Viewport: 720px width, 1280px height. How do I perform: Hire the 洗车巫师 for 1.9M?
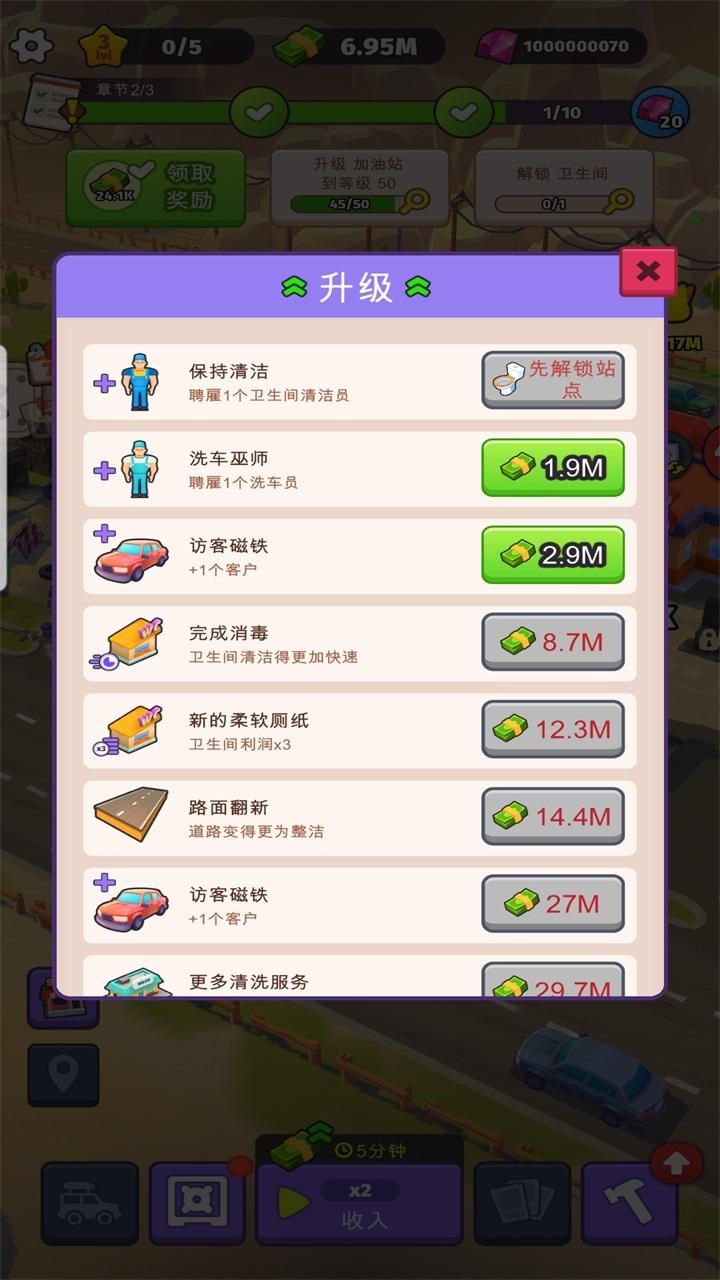553,466
